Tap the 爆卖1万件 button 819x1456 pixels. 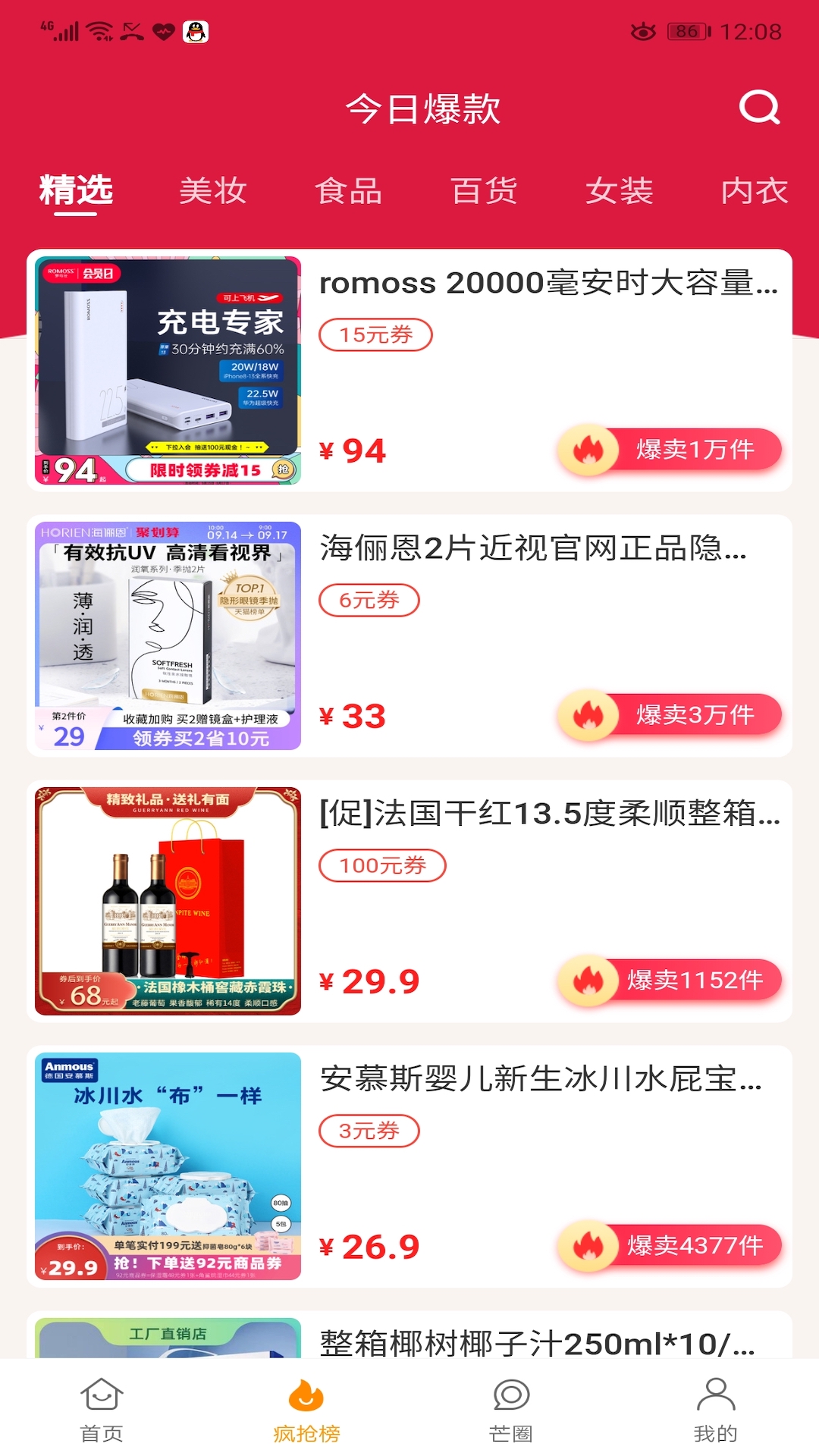pyautogui.click(x=670, y=450)
